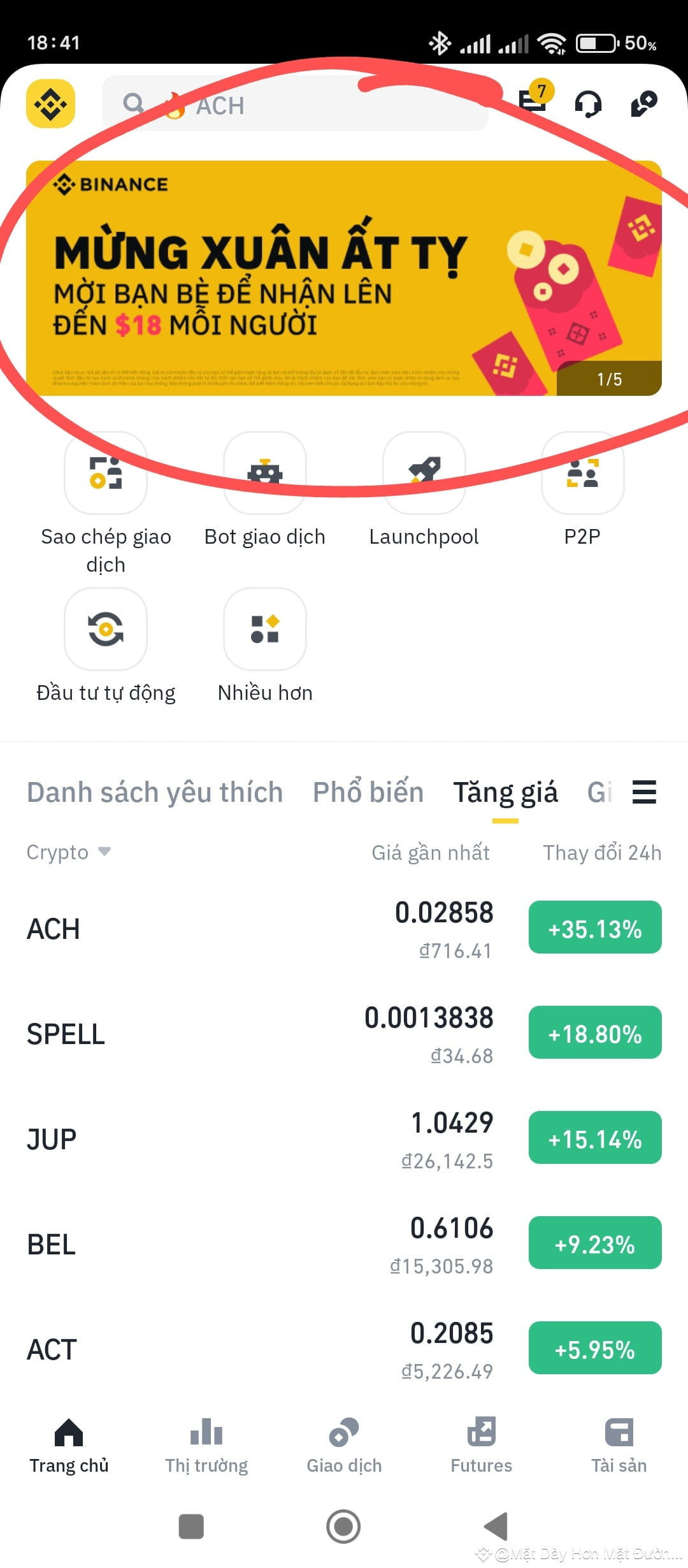Viewport: 688px width, 1568px height.
Task: Open notifications showing 7 unread
Action: coord(534,104)
